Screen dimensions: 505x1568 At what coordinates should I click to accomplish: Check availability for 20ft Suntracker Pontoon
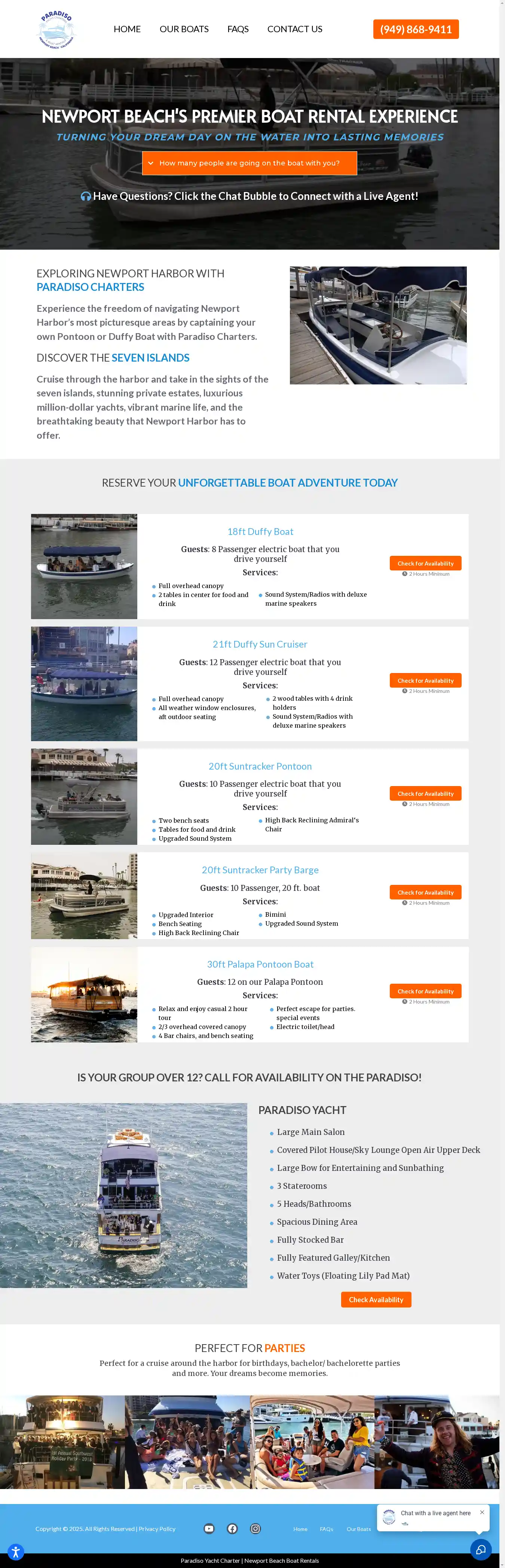(425, 793)
